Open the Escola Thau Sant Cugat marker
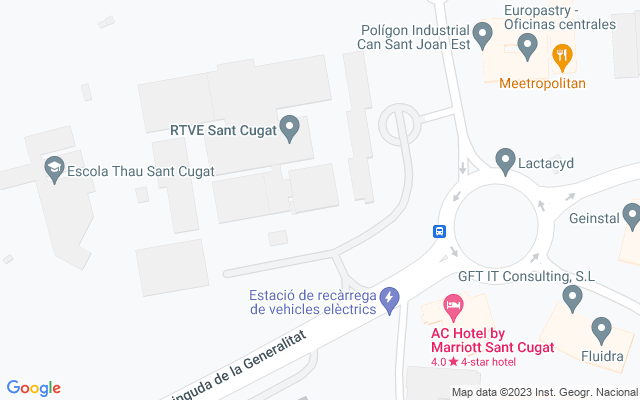Viewport: 640px width, 400px height. (53, 169)
